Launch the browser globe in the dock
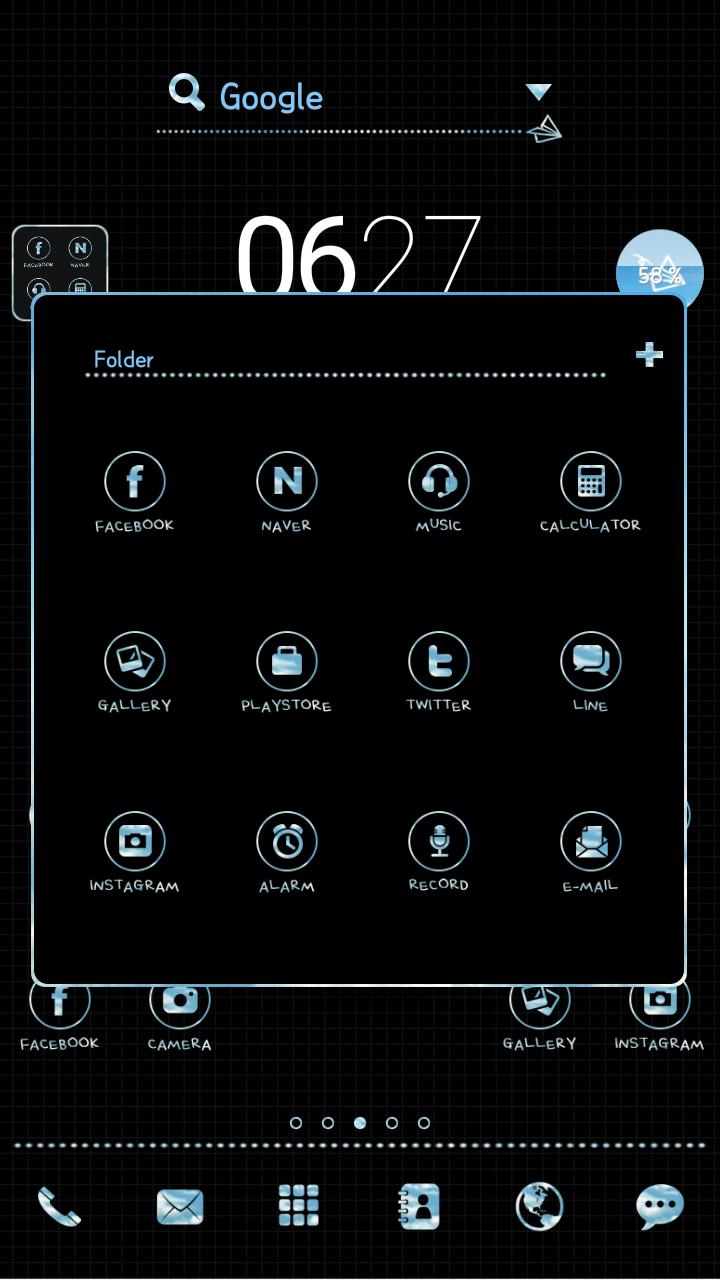 [x=539, y=1206]
